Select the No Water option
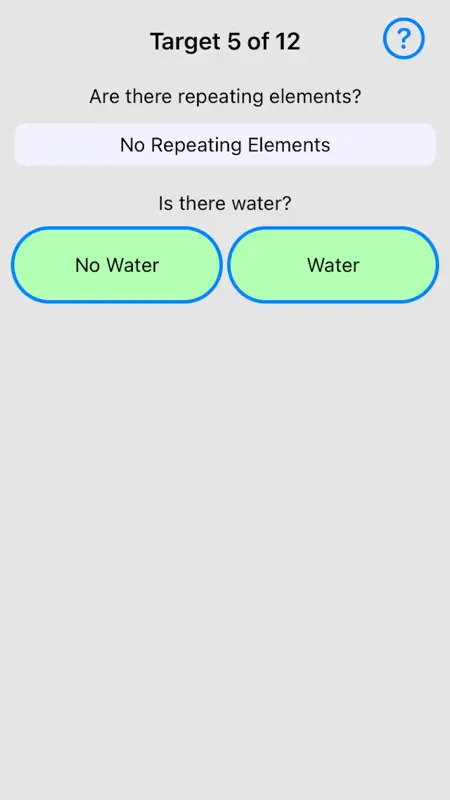 [117, 265]
